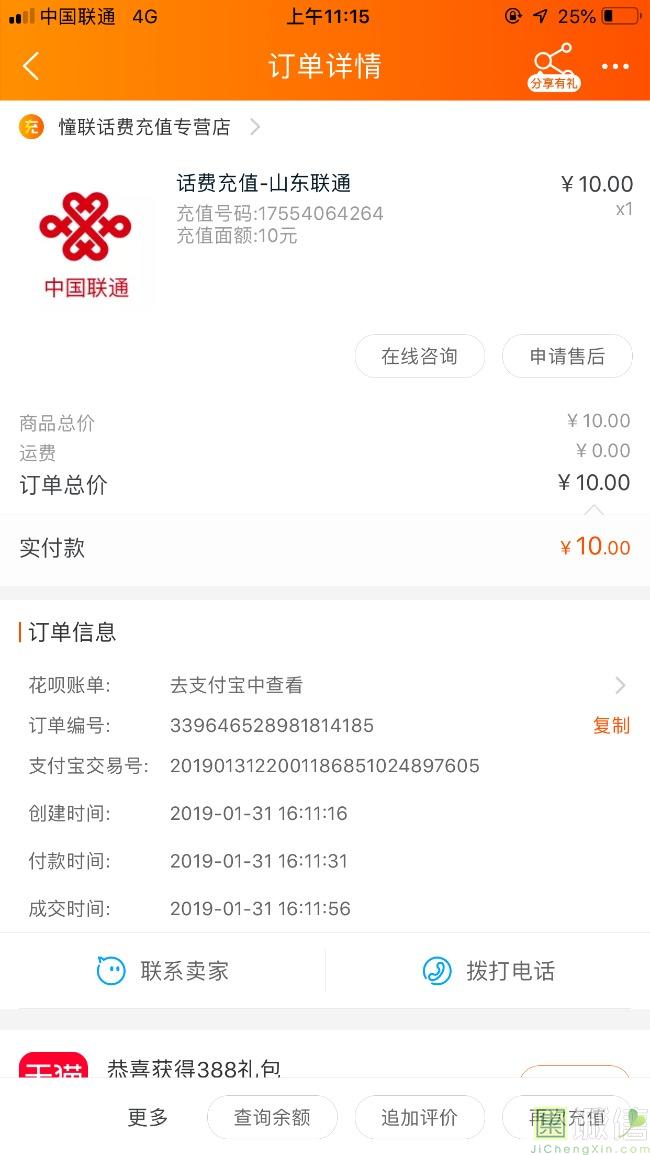This screenshot has height=1155, width=650.
Task: Open the three-dot overflow menu
Action: pyautogui.click(x=615, y=67)
